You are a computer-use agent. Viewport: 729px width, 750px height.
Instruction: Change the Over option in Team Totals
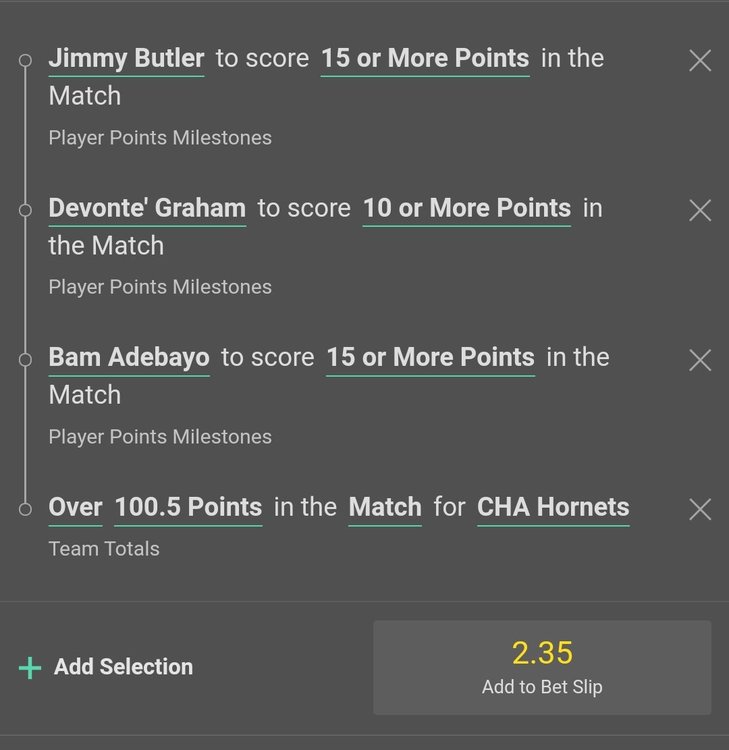(x=75, y=508)
